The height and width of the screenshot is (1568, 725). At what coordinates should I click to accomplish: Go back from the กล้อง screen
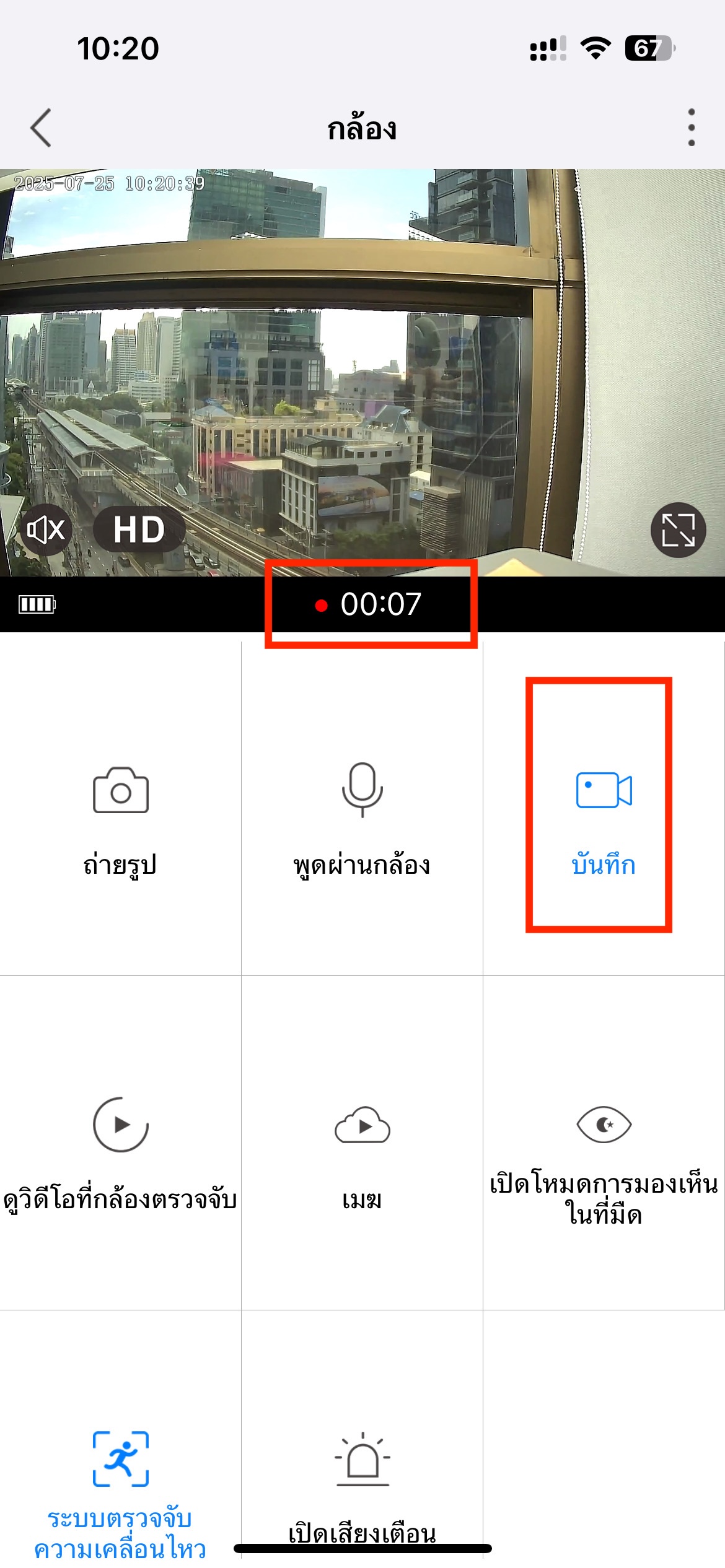coord(41,128)
